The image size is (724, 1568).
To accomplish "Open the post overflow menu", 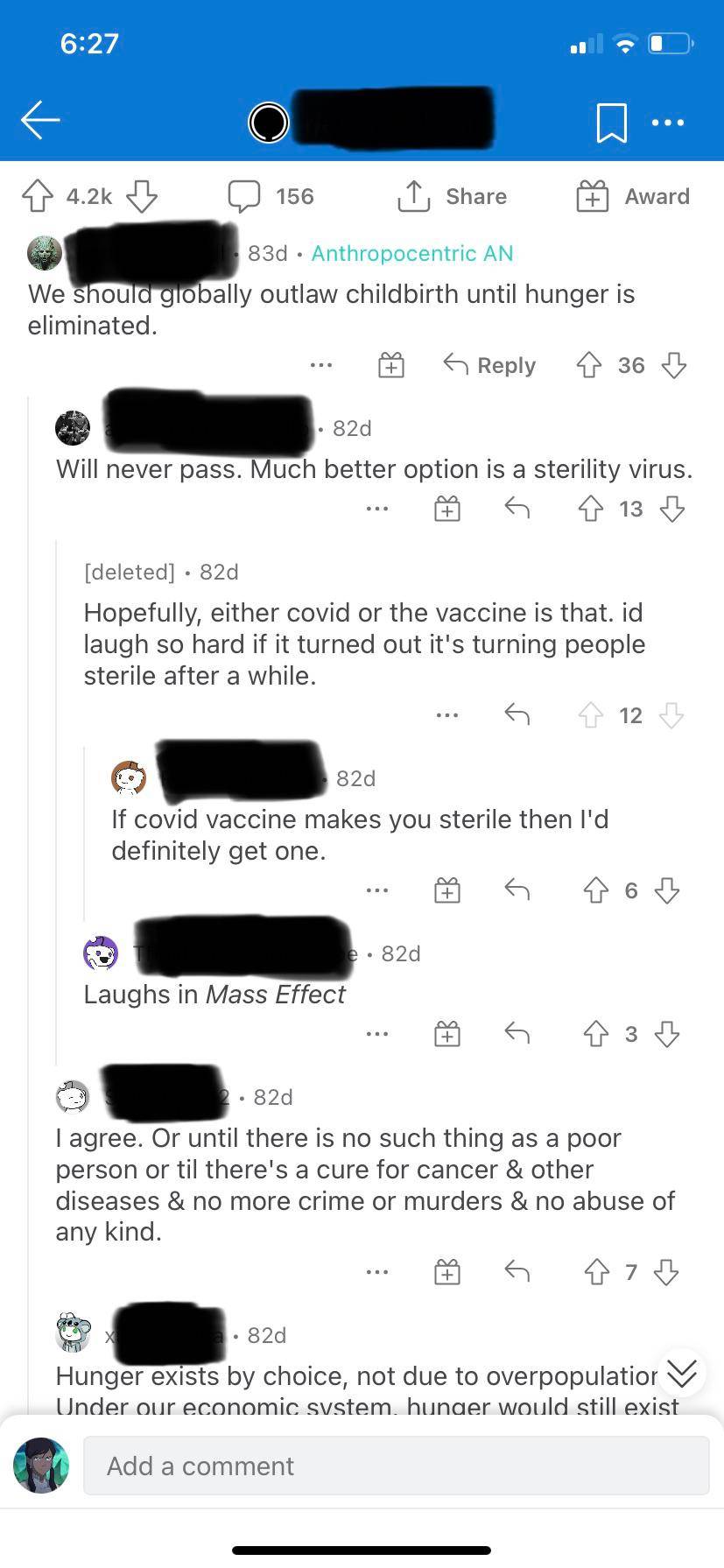I will pyautogui.click(x=668, y=123).
